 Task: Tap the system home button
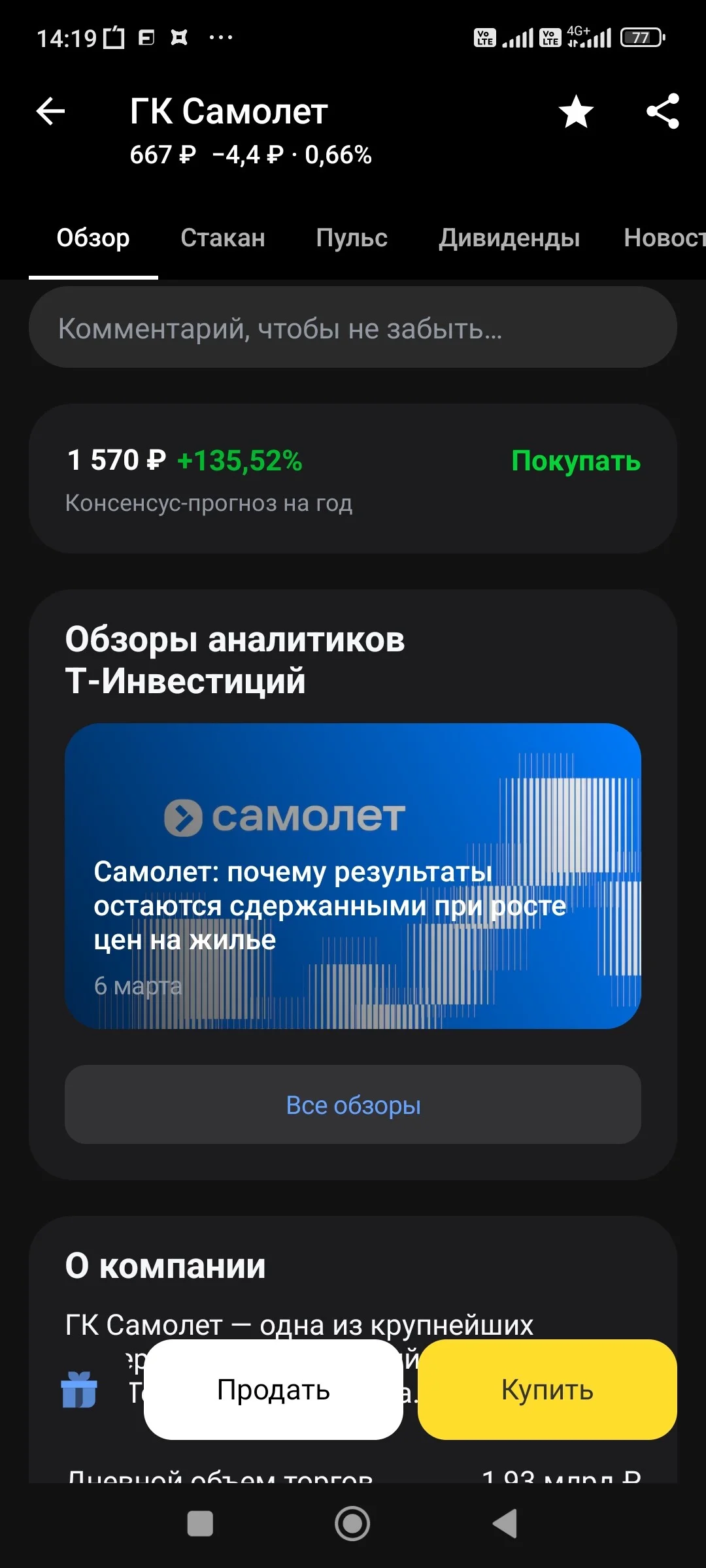click(352, 1524)
